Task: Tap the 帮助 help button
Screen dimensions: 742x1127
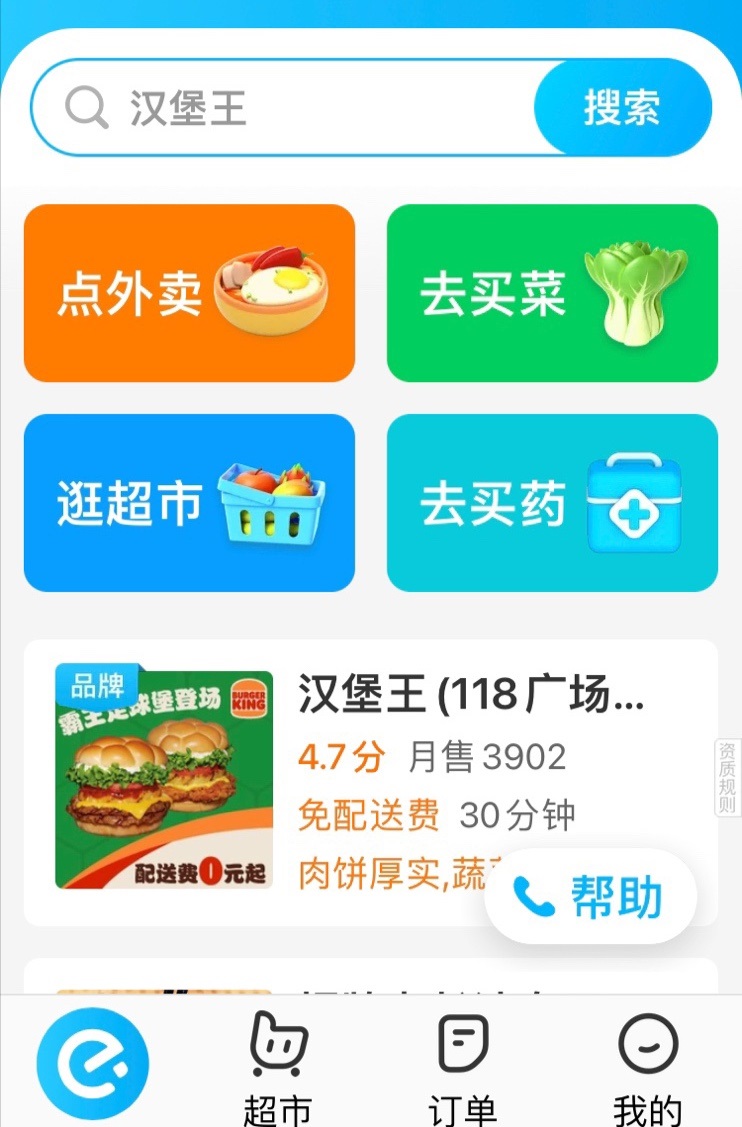Action: [590, 896]
